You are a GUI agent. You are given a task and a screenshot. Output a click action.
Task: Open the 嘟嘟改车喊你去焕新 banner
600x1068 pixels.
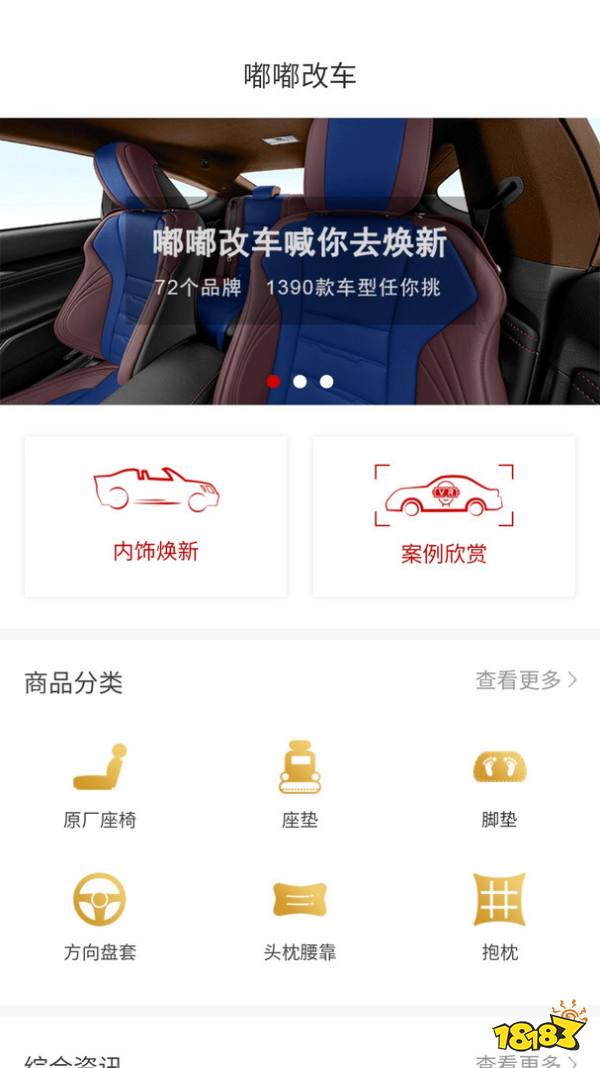(x=300, y=260)
